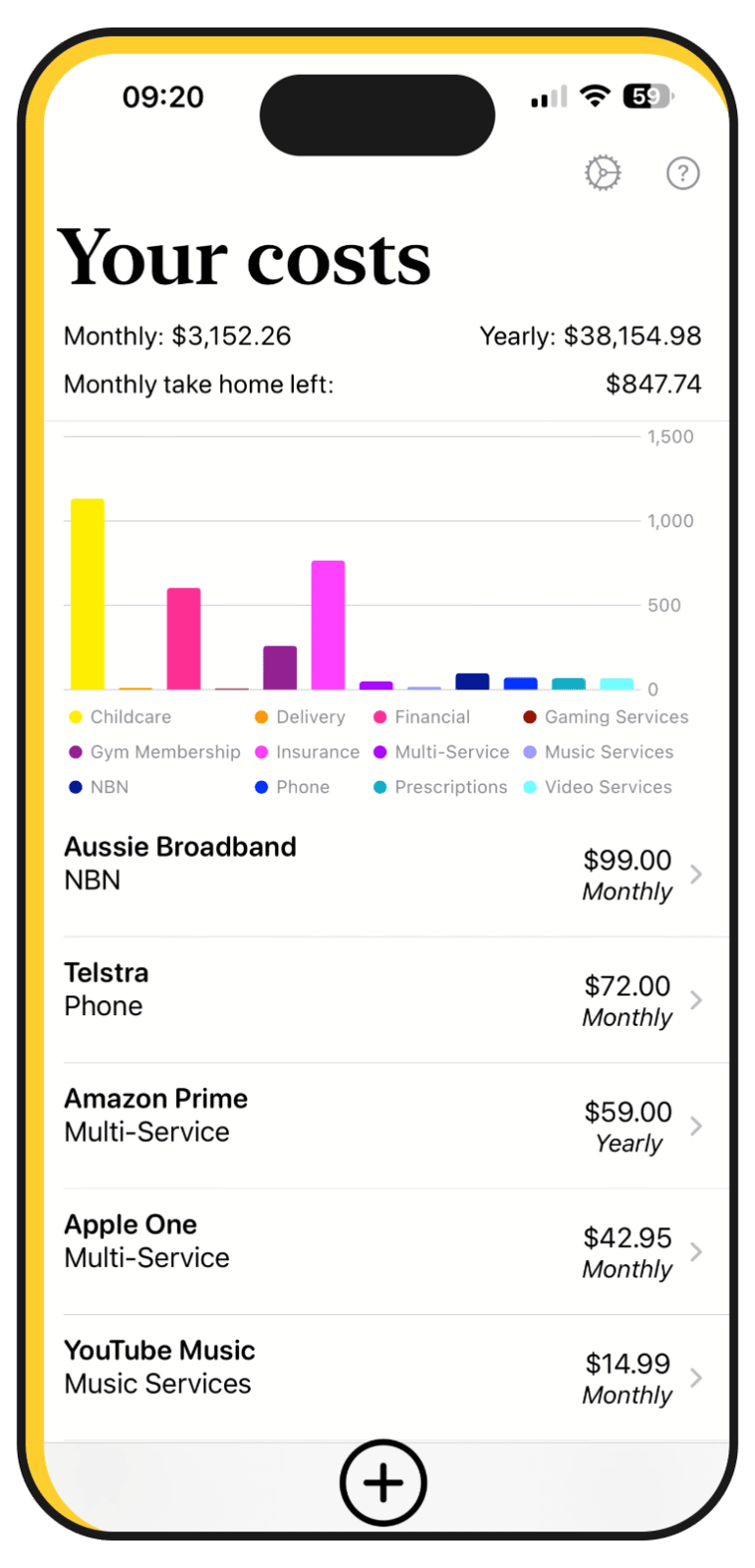View Amazon Prime yearly cost details
This screenshot has width=755, height=1568.
(x=387, y=1126)
